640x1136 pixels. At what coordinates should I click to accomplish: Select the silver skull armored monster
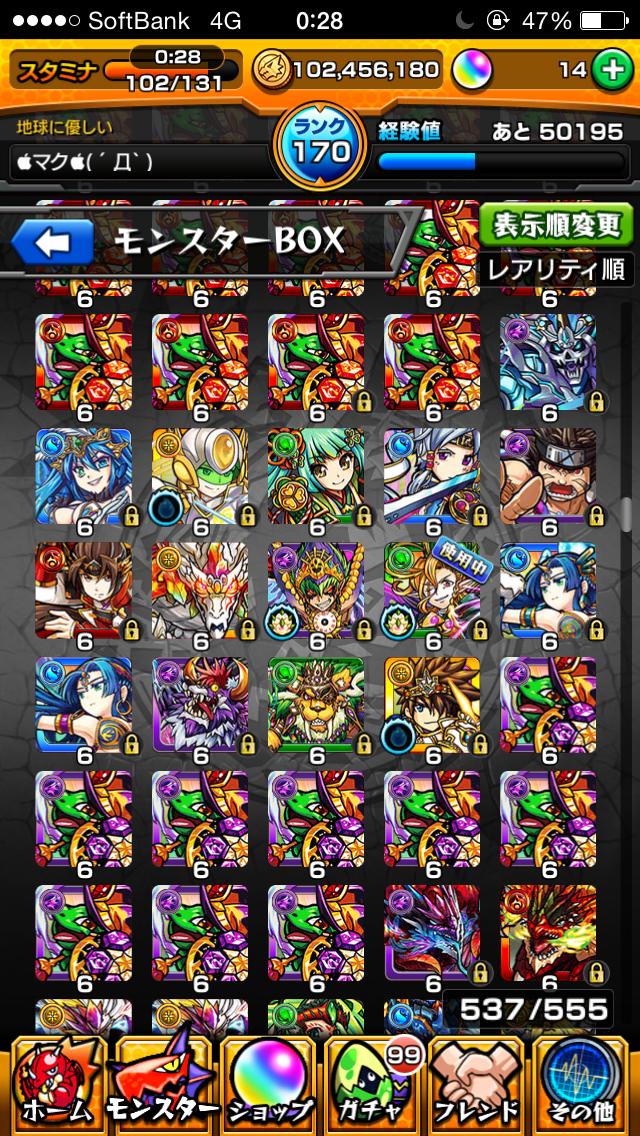click(x=548, y=363)
